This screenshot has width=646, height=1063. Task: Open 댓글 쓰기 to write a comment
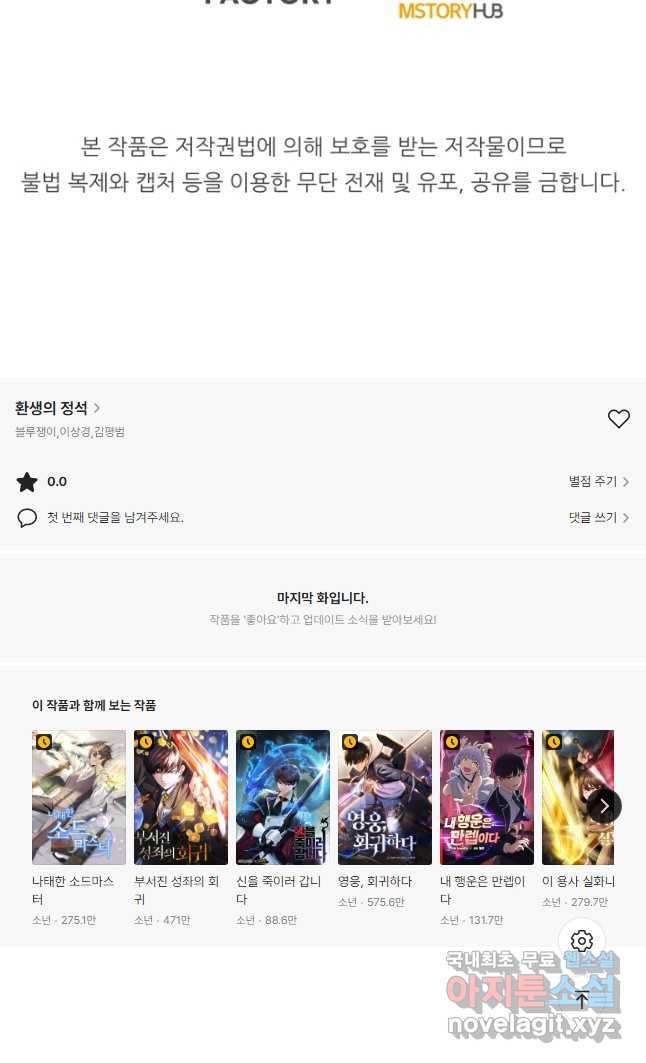click(598, 518)
